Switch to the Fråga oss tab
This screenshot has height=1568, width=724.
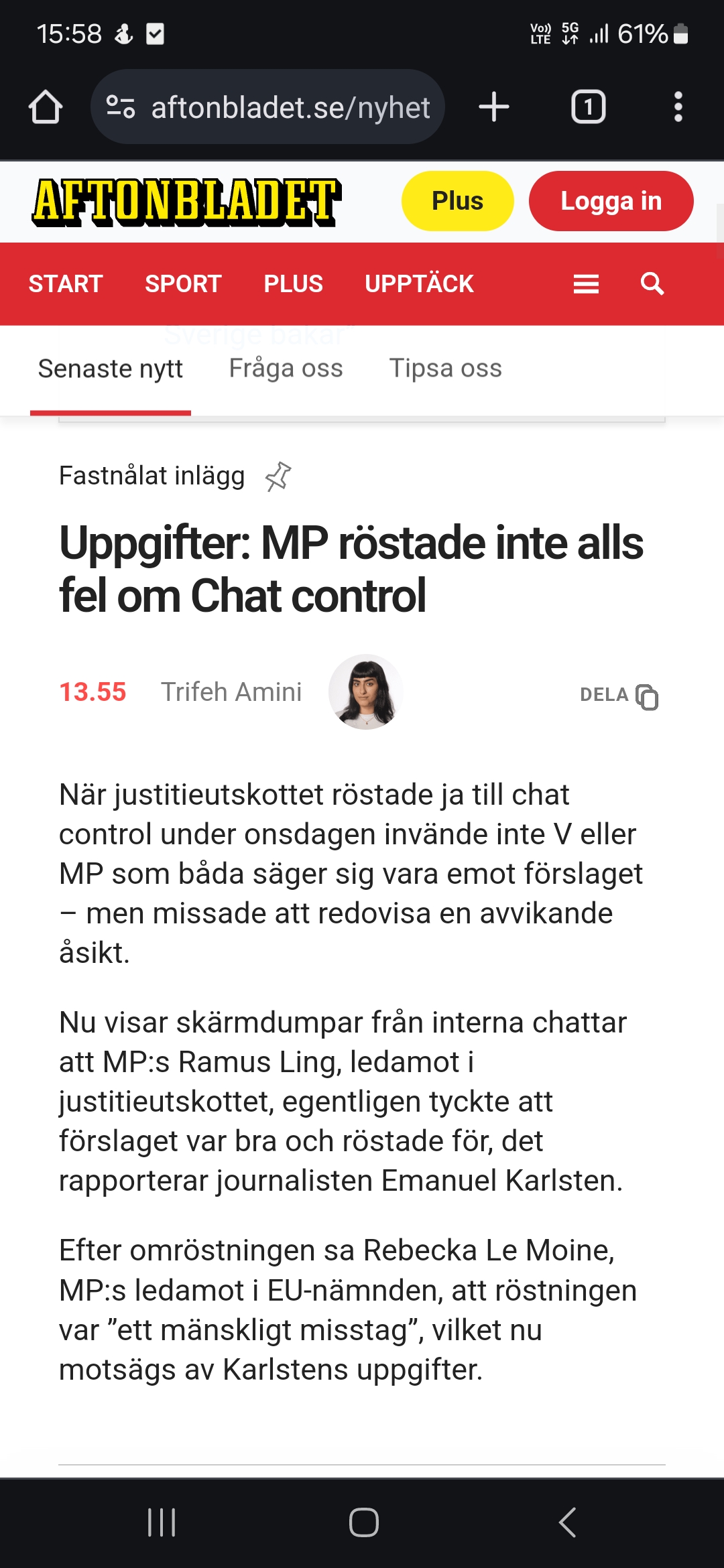coord(286,368)
